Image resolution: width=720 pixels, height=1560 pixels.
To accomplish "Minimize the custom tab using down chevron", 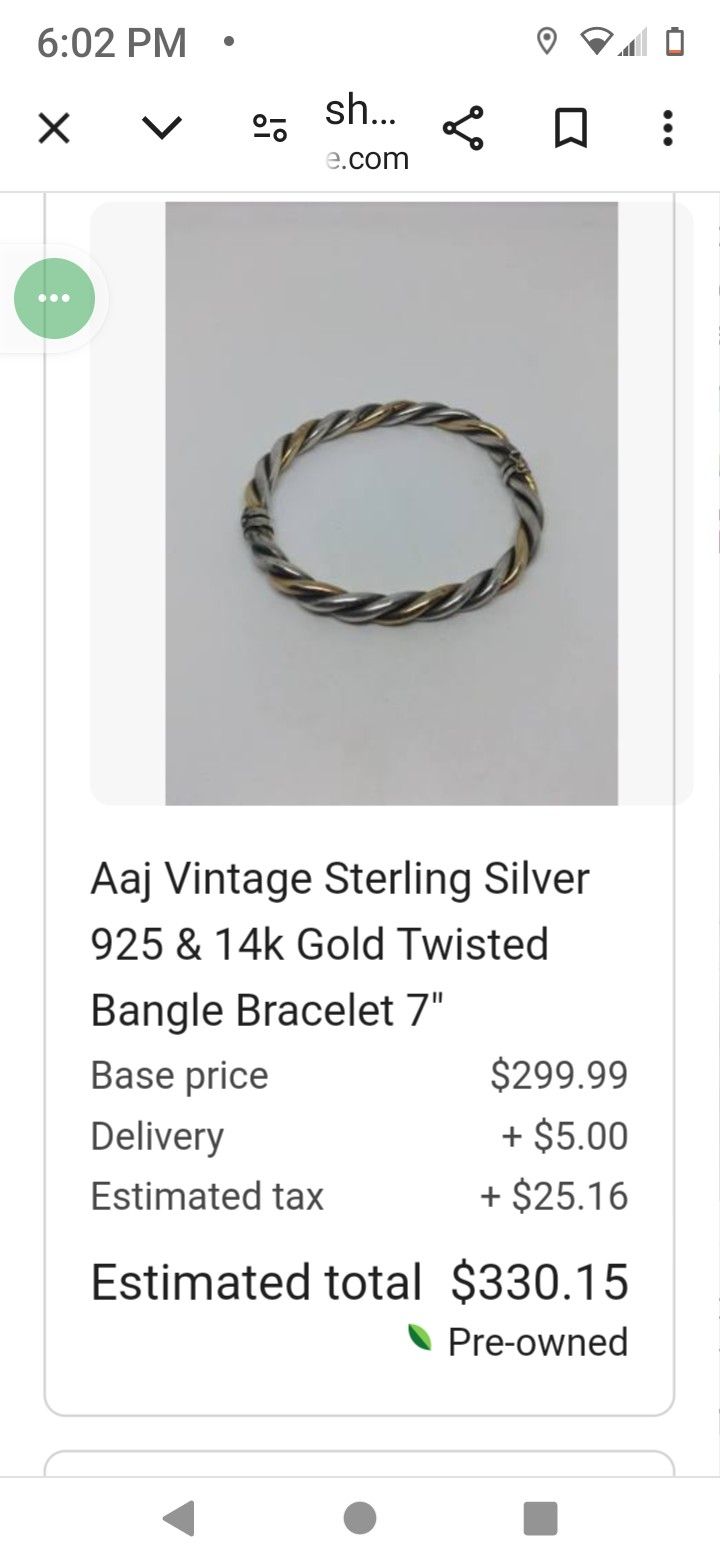I will 162,128.
